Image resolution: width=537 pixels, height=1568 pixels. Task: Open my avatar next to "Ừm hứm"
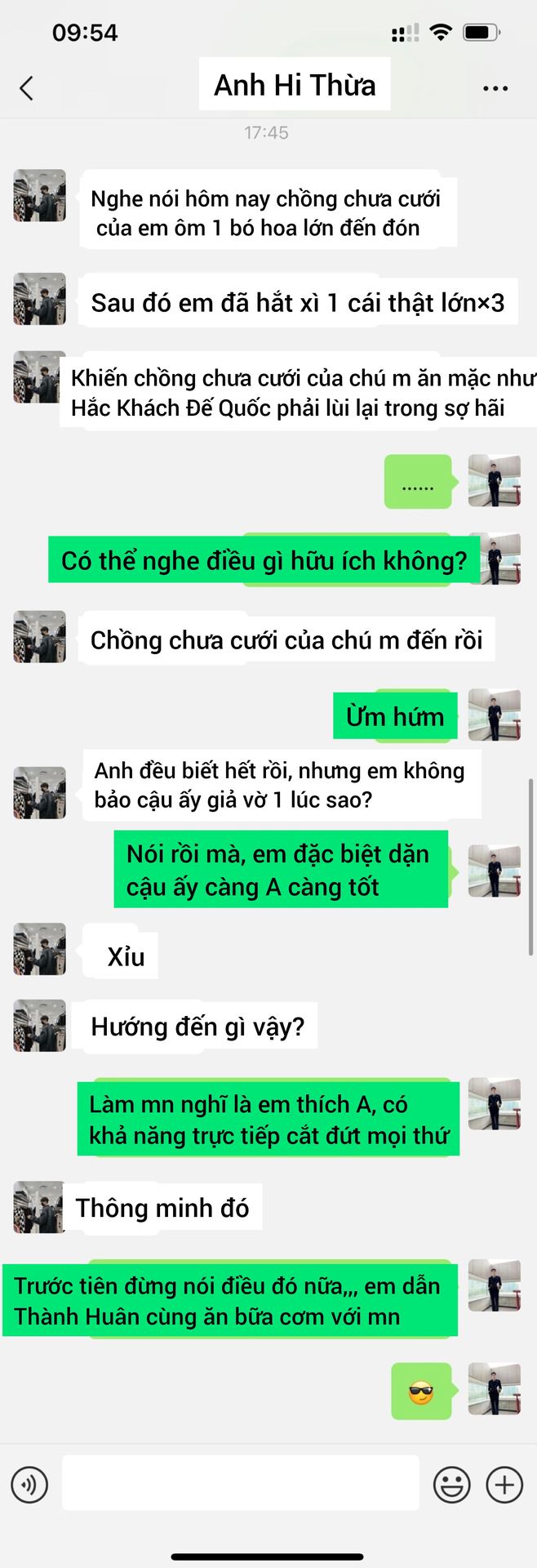(494, 715)
